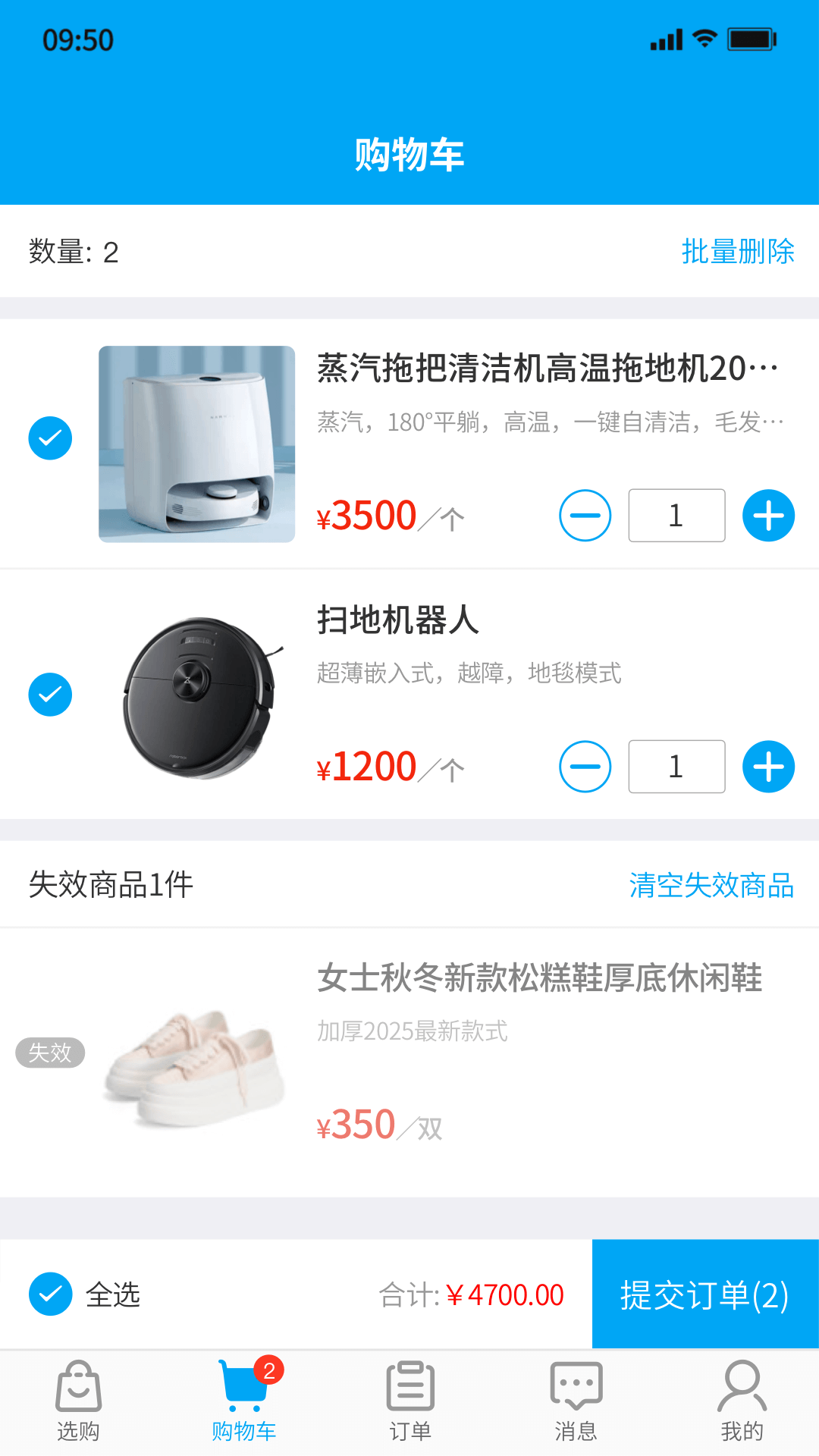Uncheck the robot vacuum item checkbox

(x=50, y=694)
